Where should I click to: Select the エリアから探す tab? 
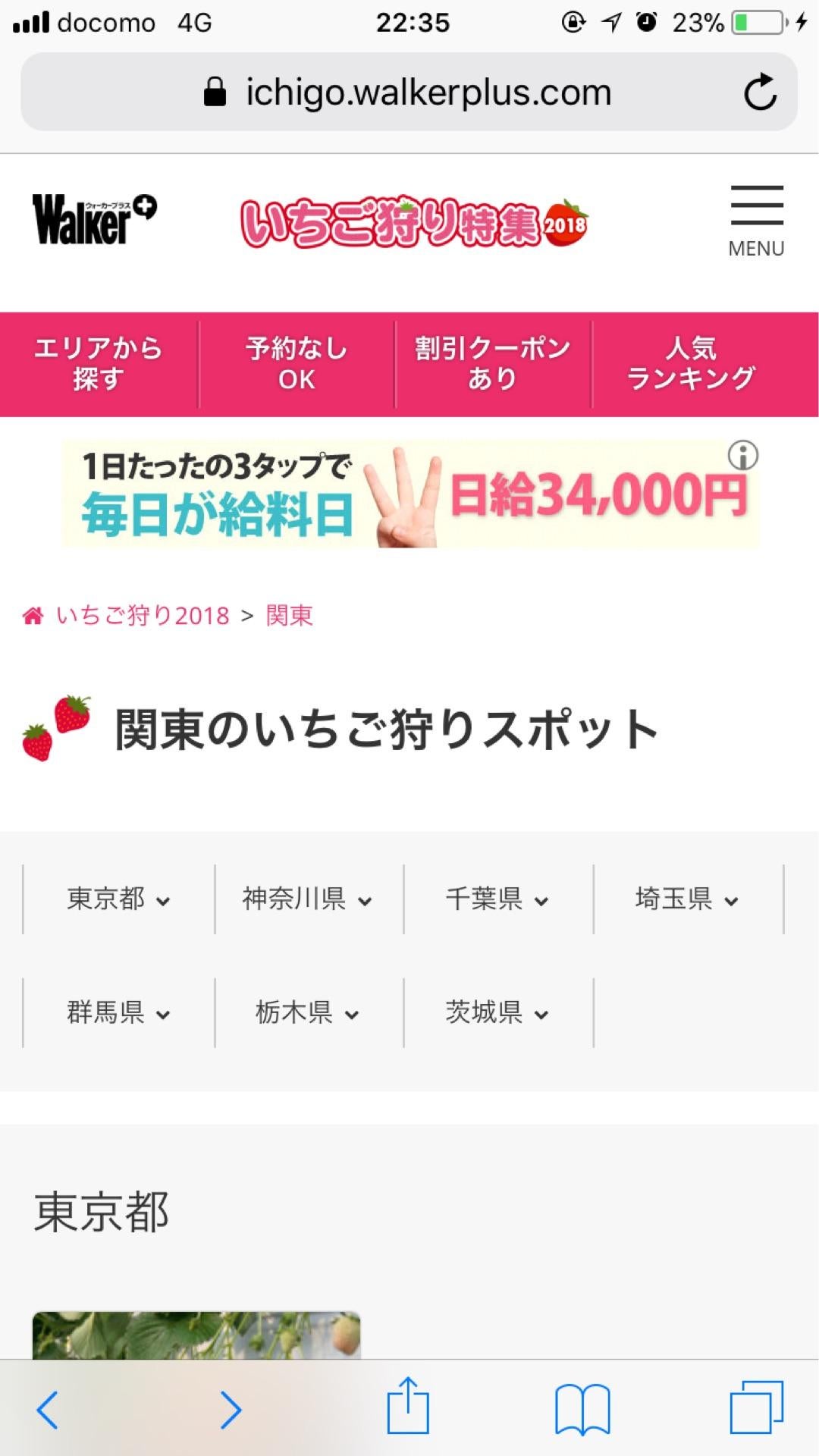99,364
